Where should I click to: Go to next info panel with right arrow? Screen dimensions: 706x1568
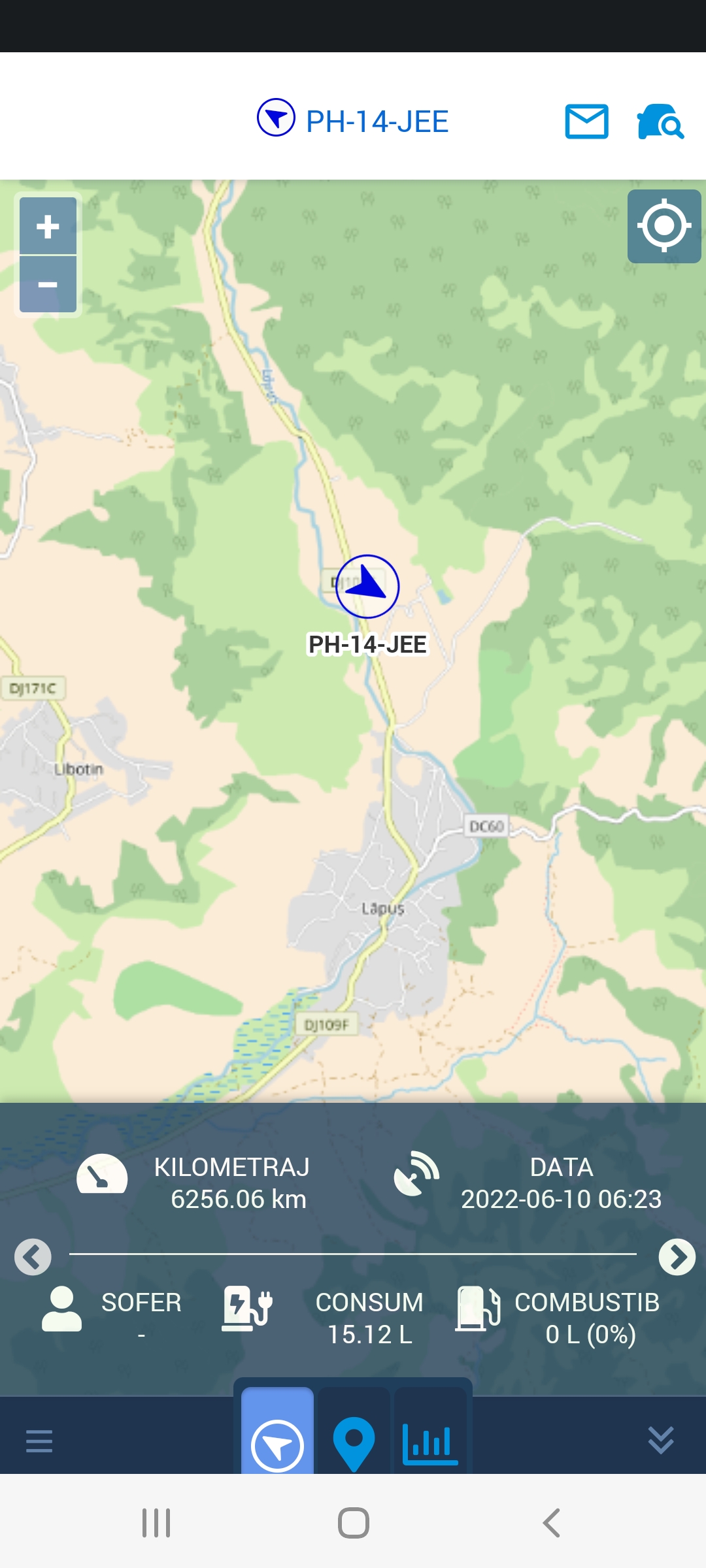coord(677,1256)
